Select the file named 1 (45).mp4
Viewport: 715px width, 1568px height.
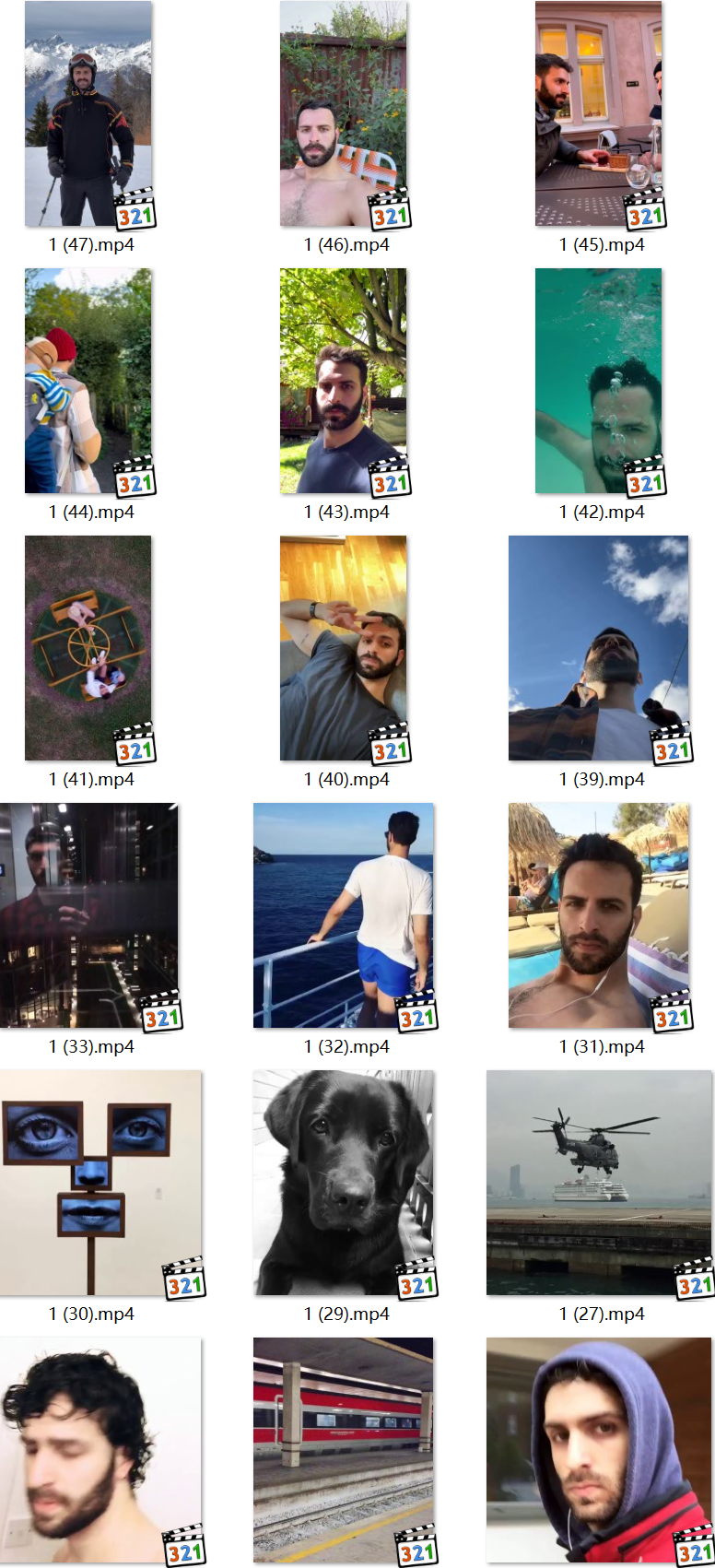[599, 114]
